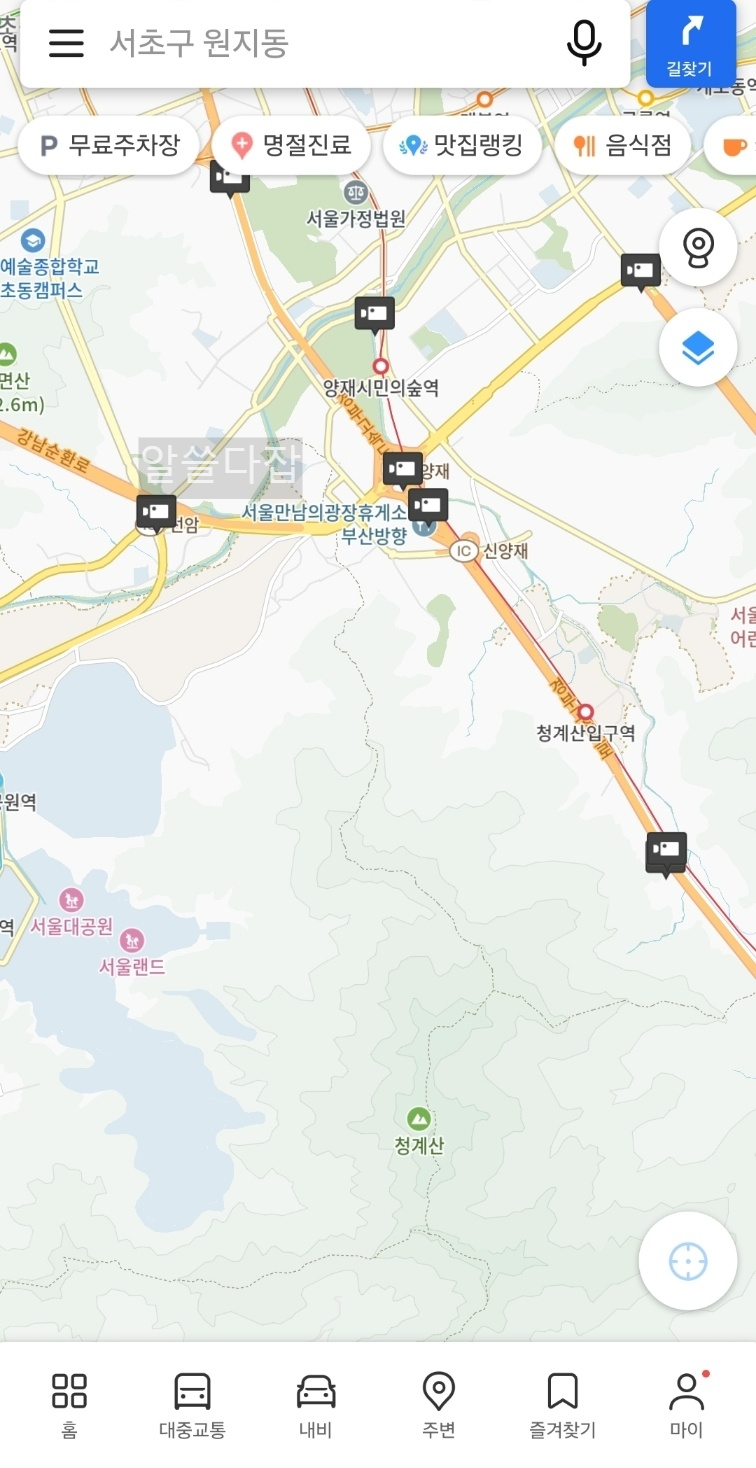The width and height of the screenshot is (756, 1468).
Task: Go to the 마이 section
Action: (686, 1403)
